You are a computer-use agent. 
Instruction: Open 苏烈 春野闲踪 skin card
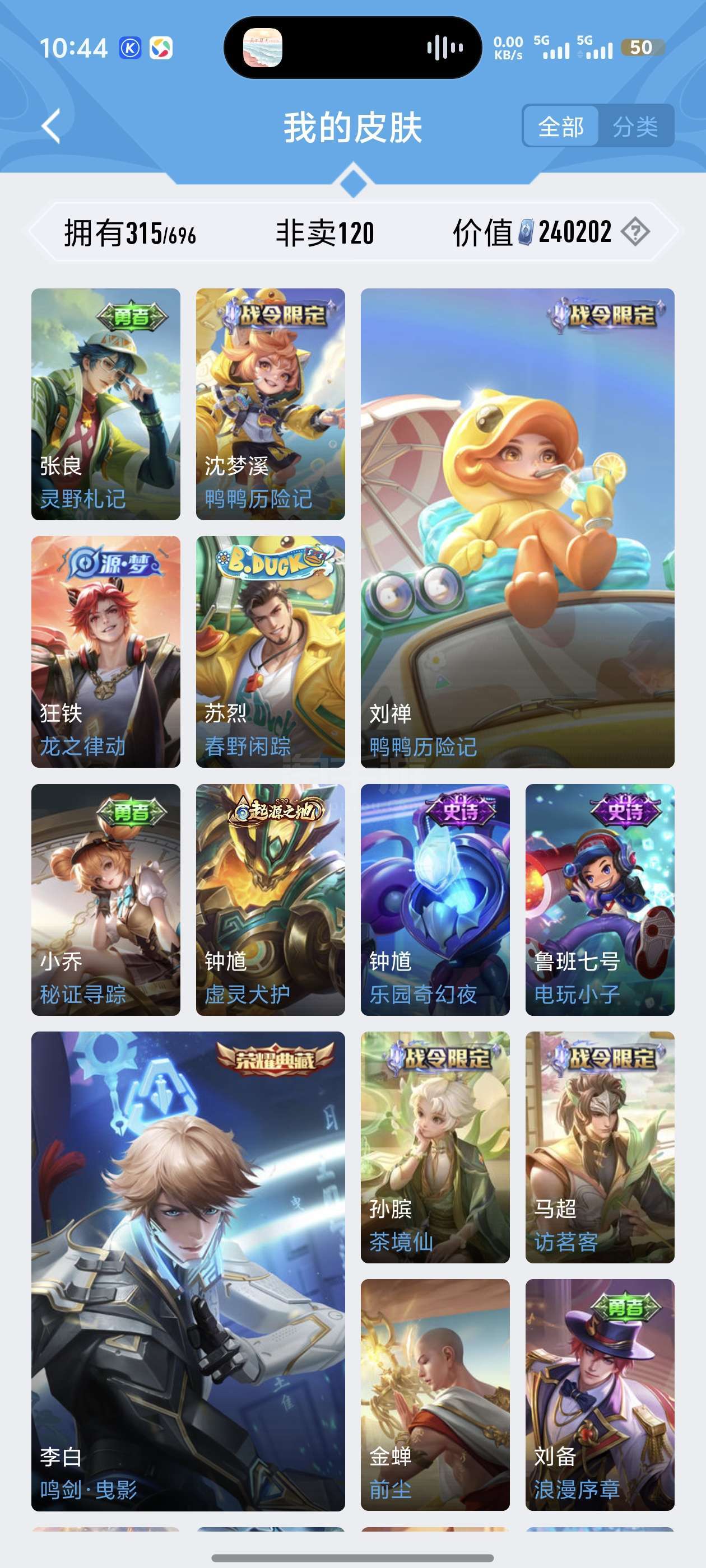click(271, 651)
